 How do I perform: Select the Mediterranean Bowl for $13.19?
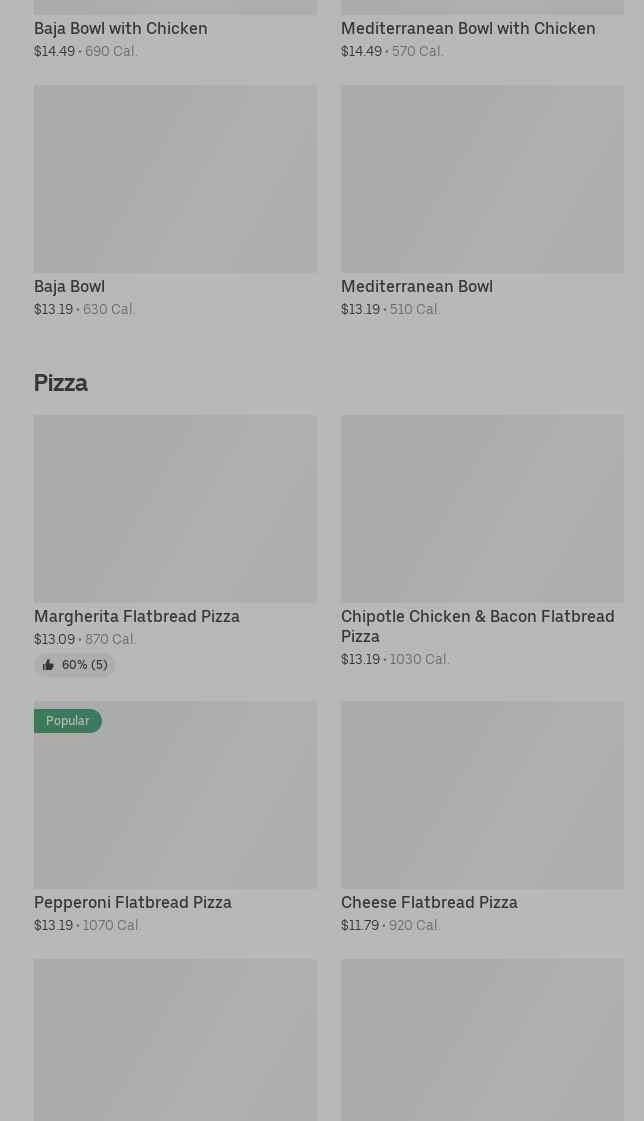[x=482, y=202]
